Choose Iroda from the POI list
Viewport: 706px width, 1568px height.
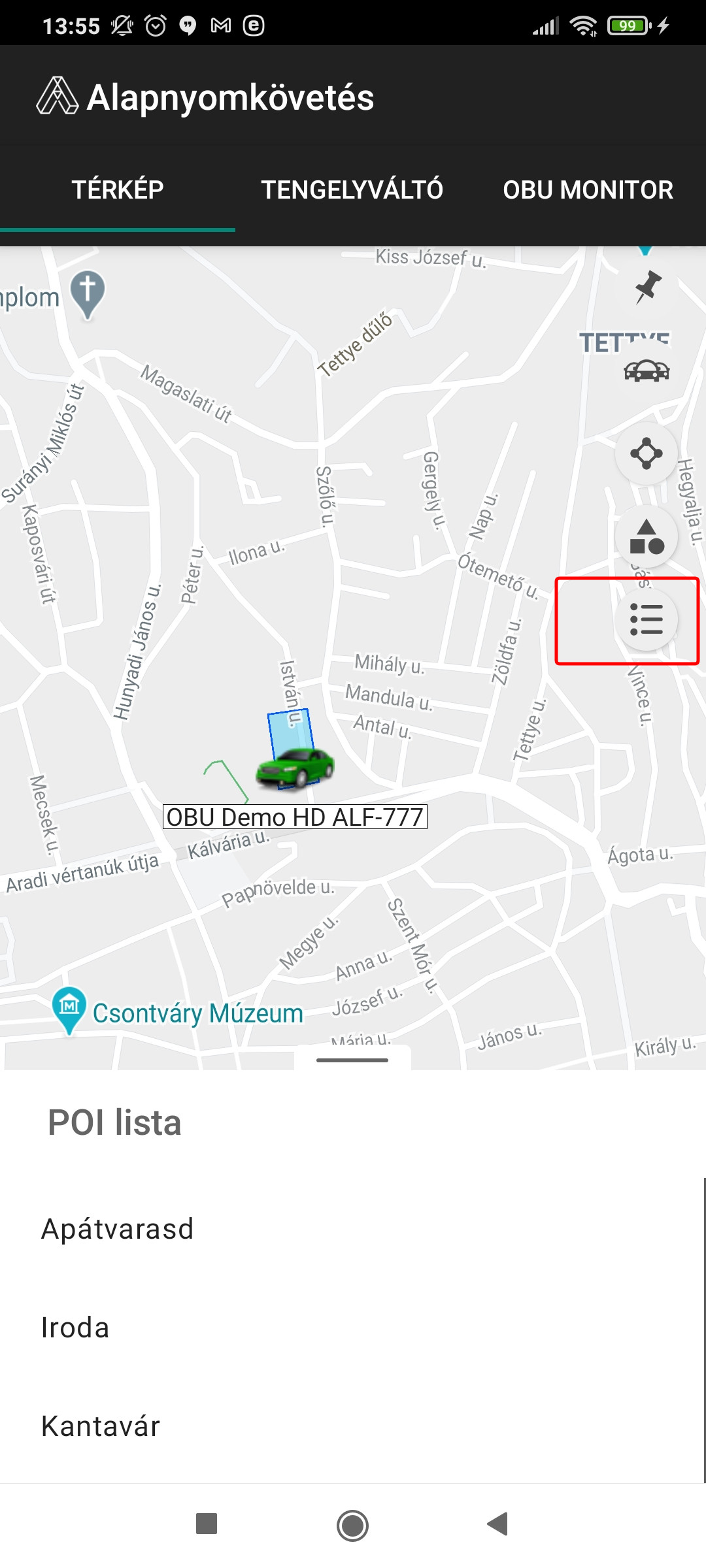[x=75, y=1328]
